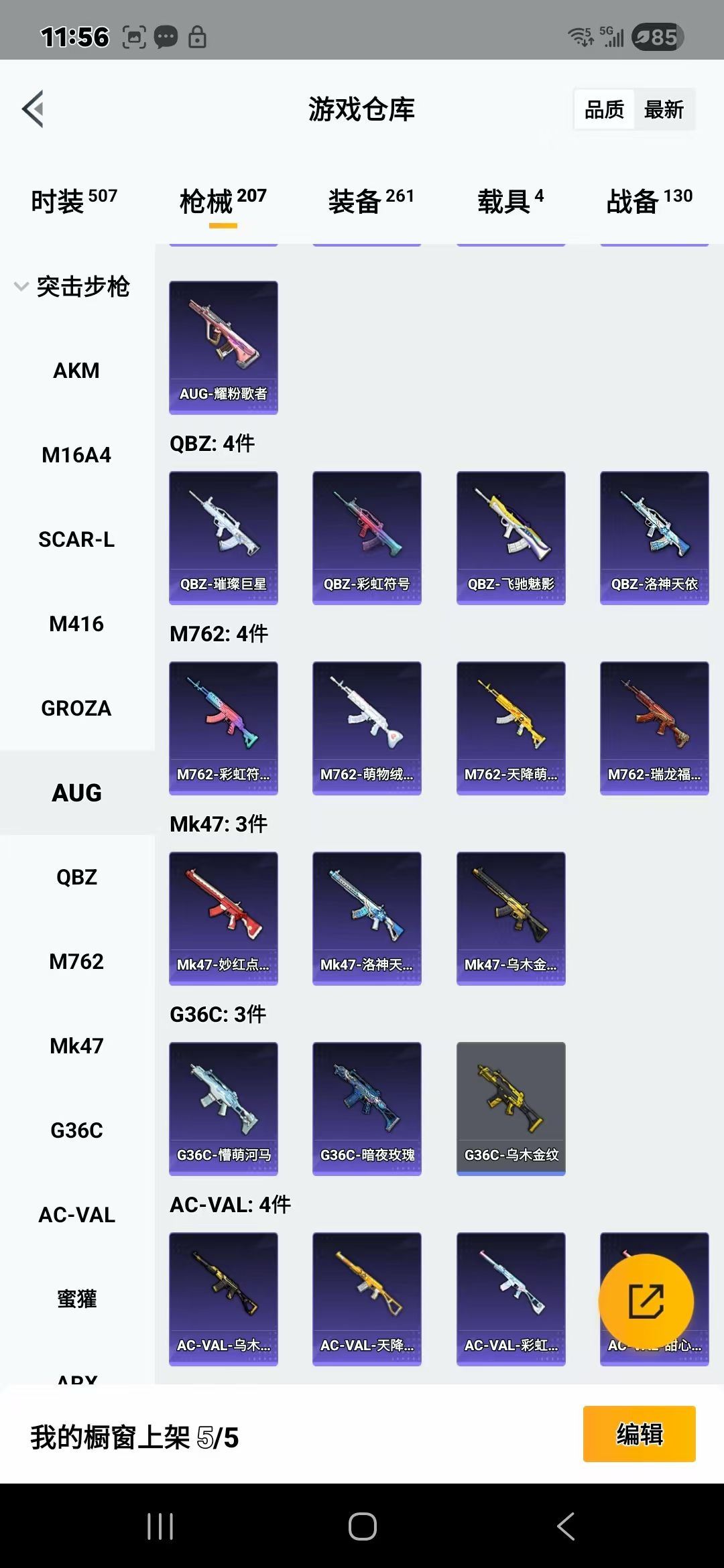Screen dimensions: 724x1568
Task: Jump to M416 skins
Action: tap(76, 624)
